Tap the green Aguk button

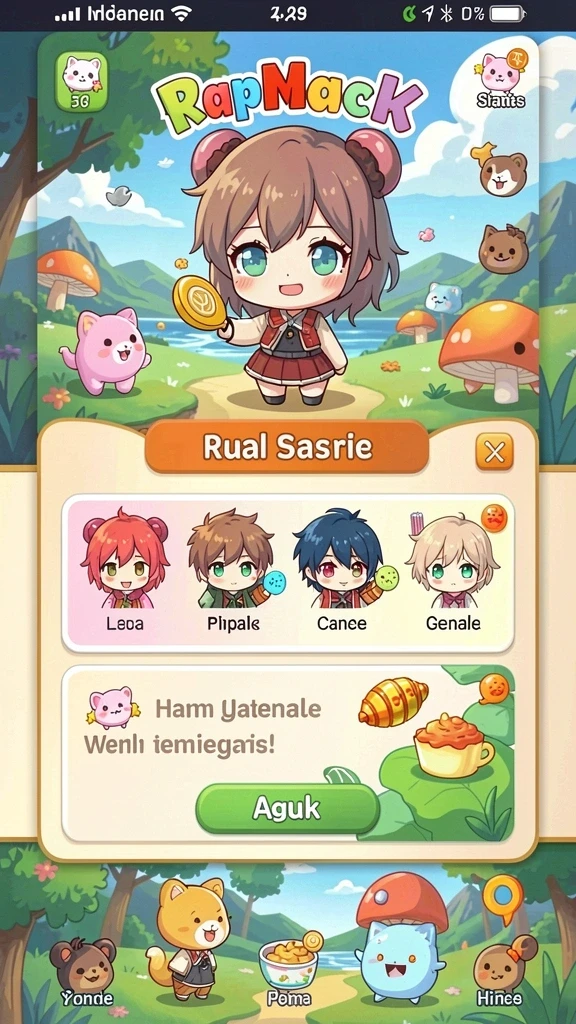coord(287,809)
